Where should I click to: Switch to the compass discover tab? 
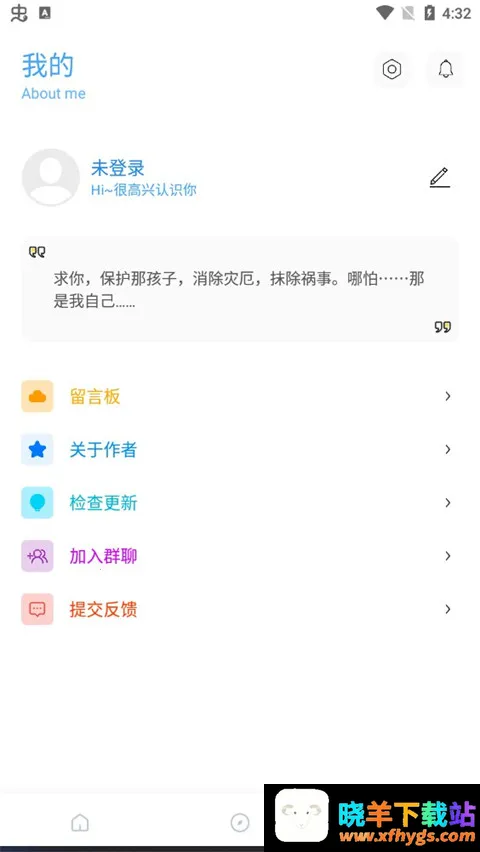point(240,823)
